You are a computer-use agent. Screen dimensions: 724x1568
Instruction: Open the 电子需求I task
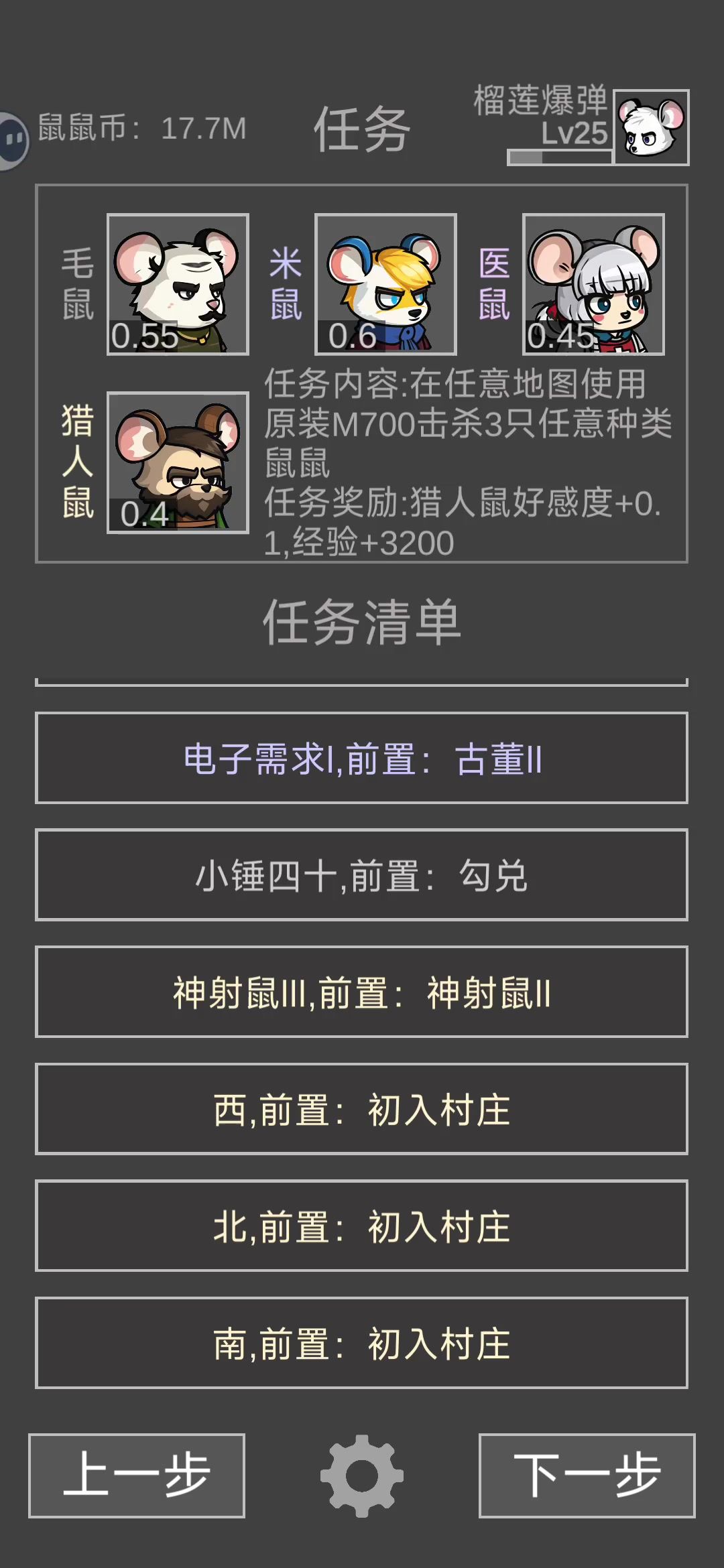point(361,758)
